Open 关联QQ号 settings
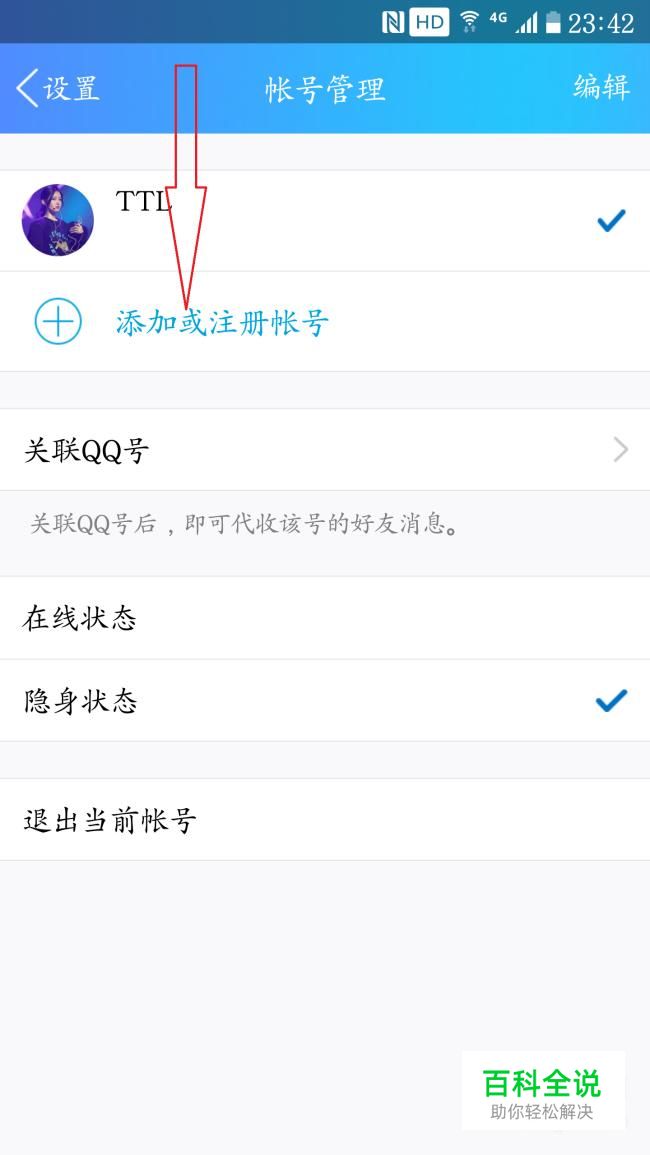650x1155 pixels. (324, 450)
